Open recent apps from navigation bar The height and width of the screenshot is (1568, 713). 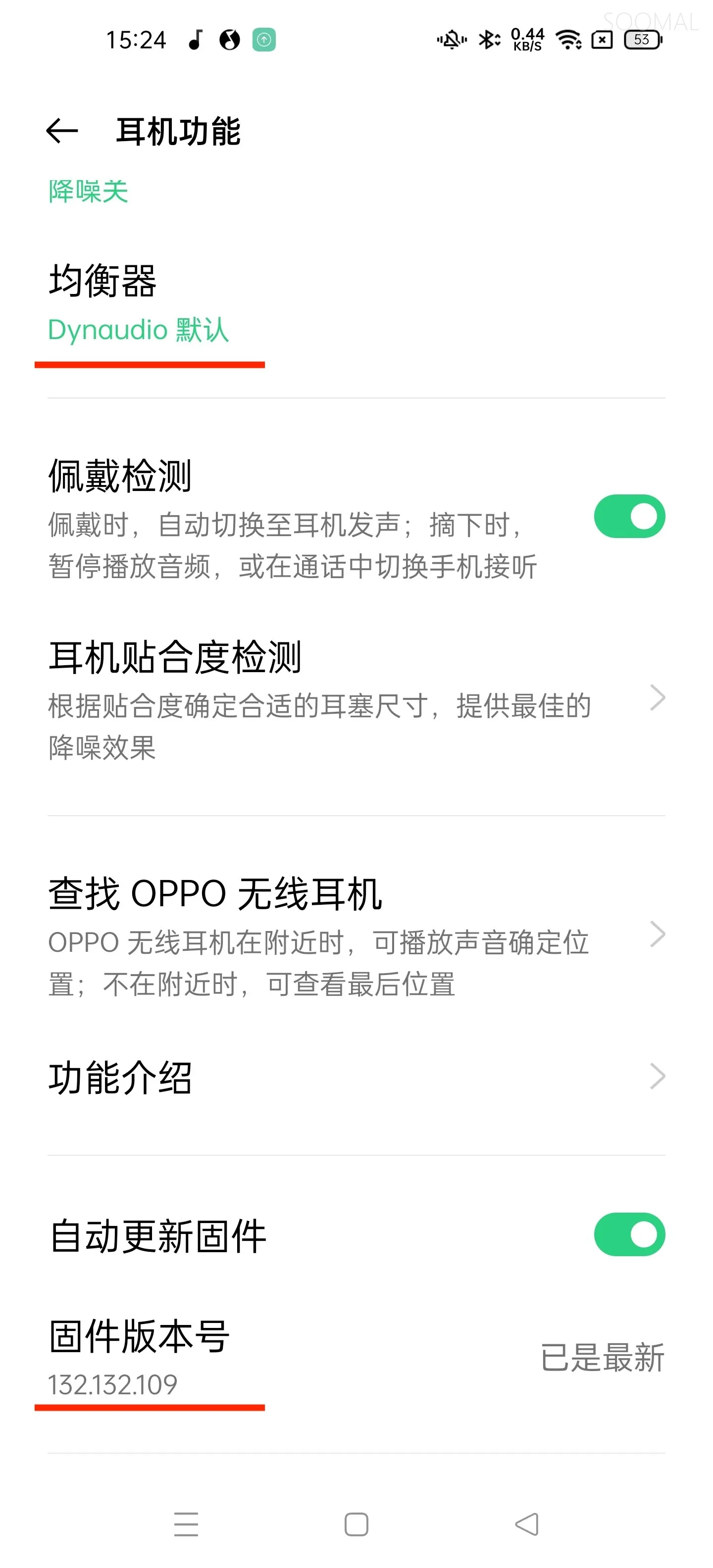pyautogui.click(x=186, y=1524)
